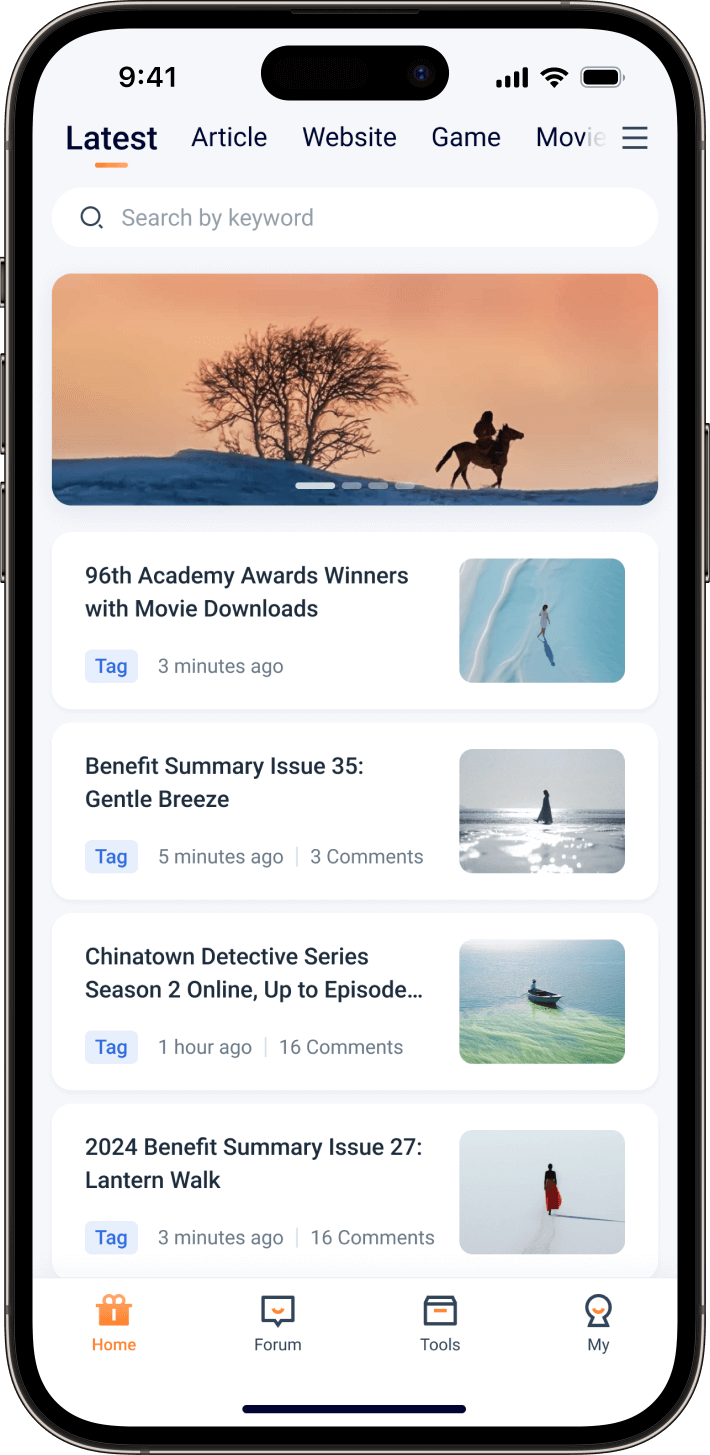This screenshot has width=710, height=1455.
Task: Select the Movie tab
Action: point(570,137)
